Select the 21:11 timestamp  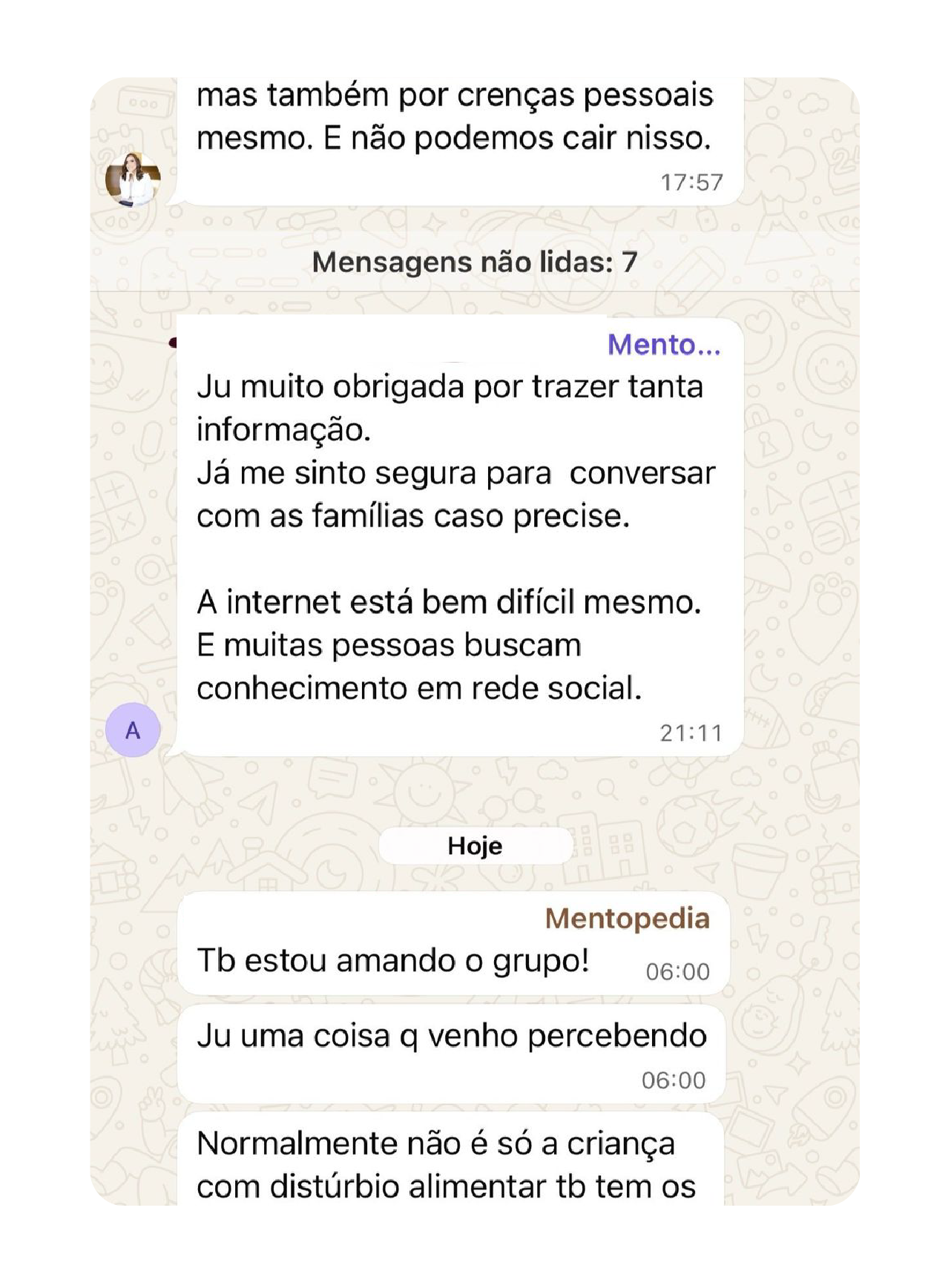[x=690, y=732]
